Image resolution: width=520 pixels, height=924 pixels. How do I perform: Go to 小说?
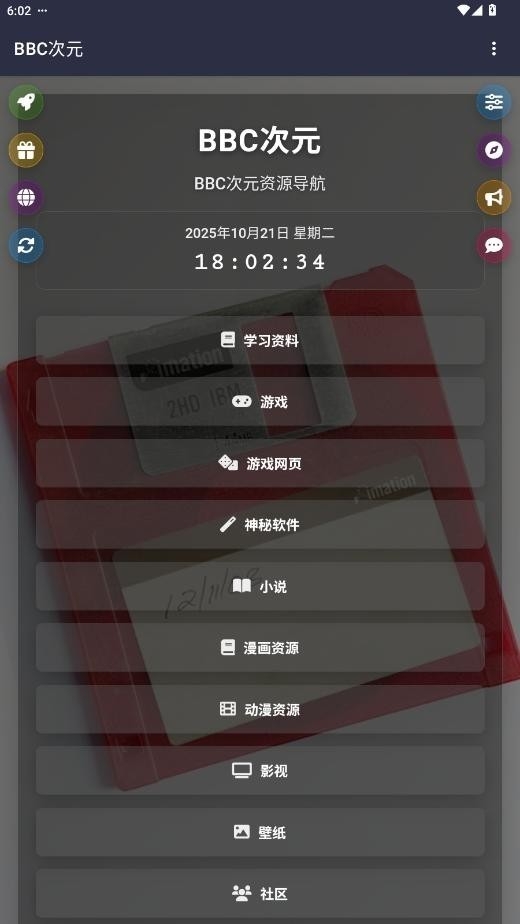(260, 586)
